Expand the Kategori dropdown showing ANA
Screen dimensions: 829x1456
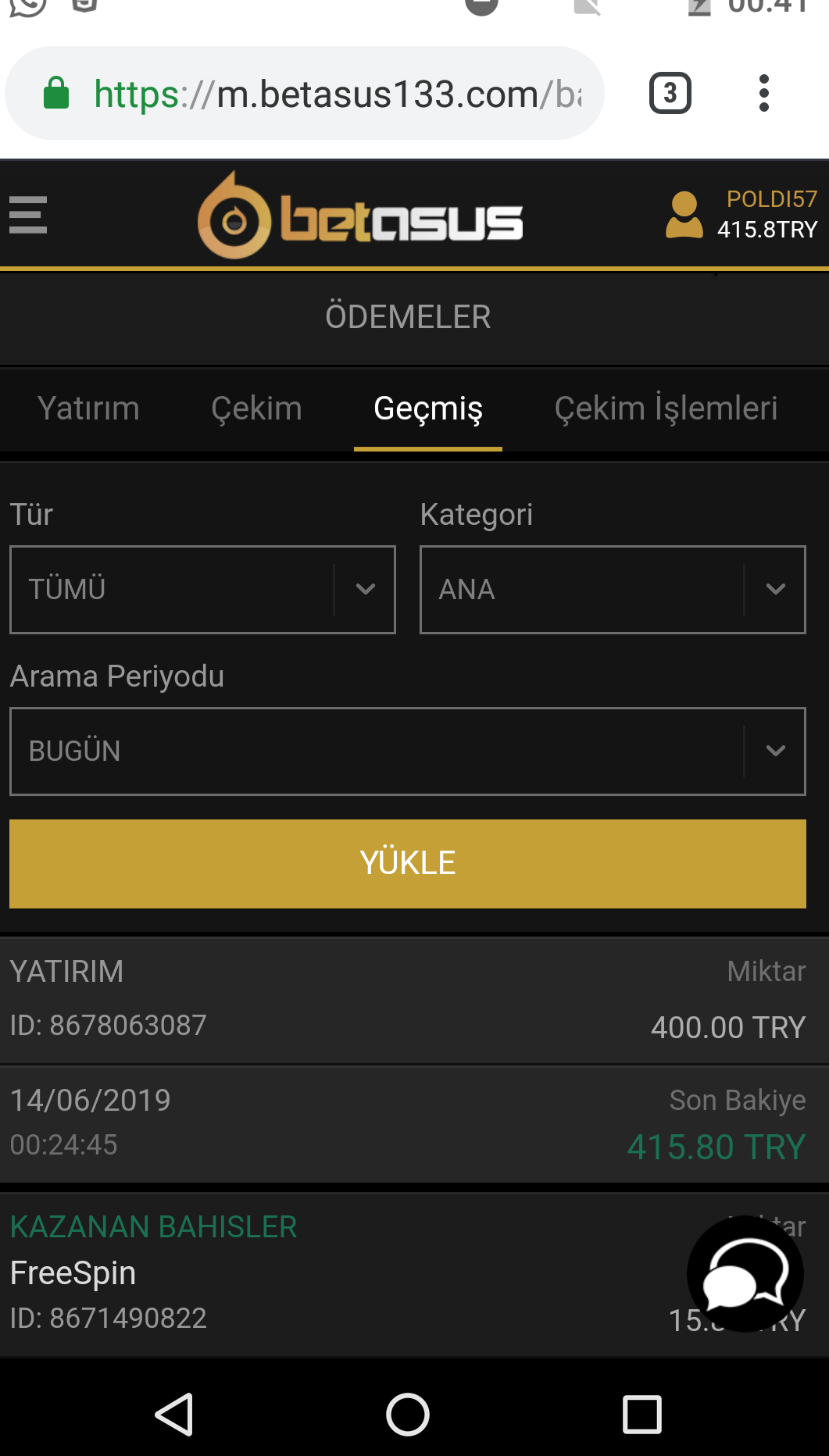(613, 590)
